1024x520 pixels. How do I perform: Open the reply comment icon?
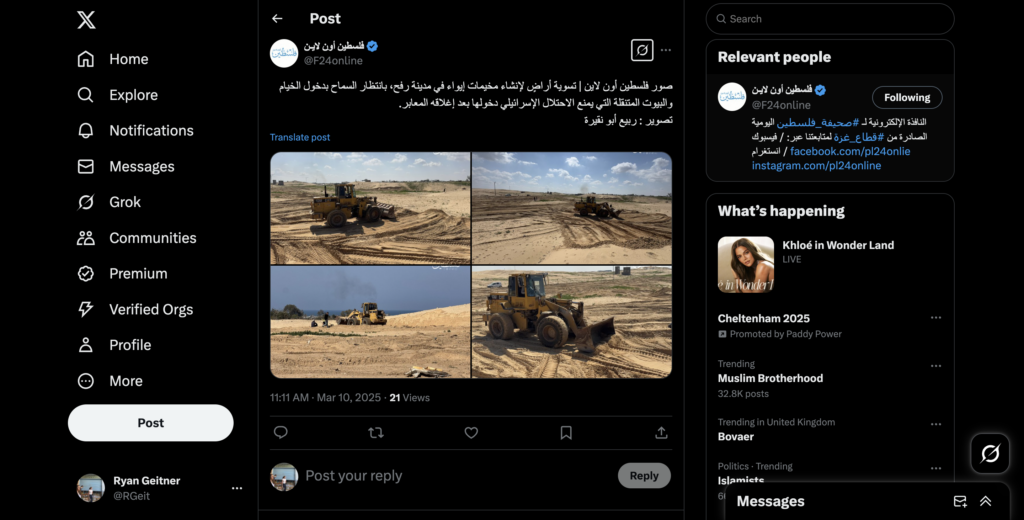[x=281, y=433]
